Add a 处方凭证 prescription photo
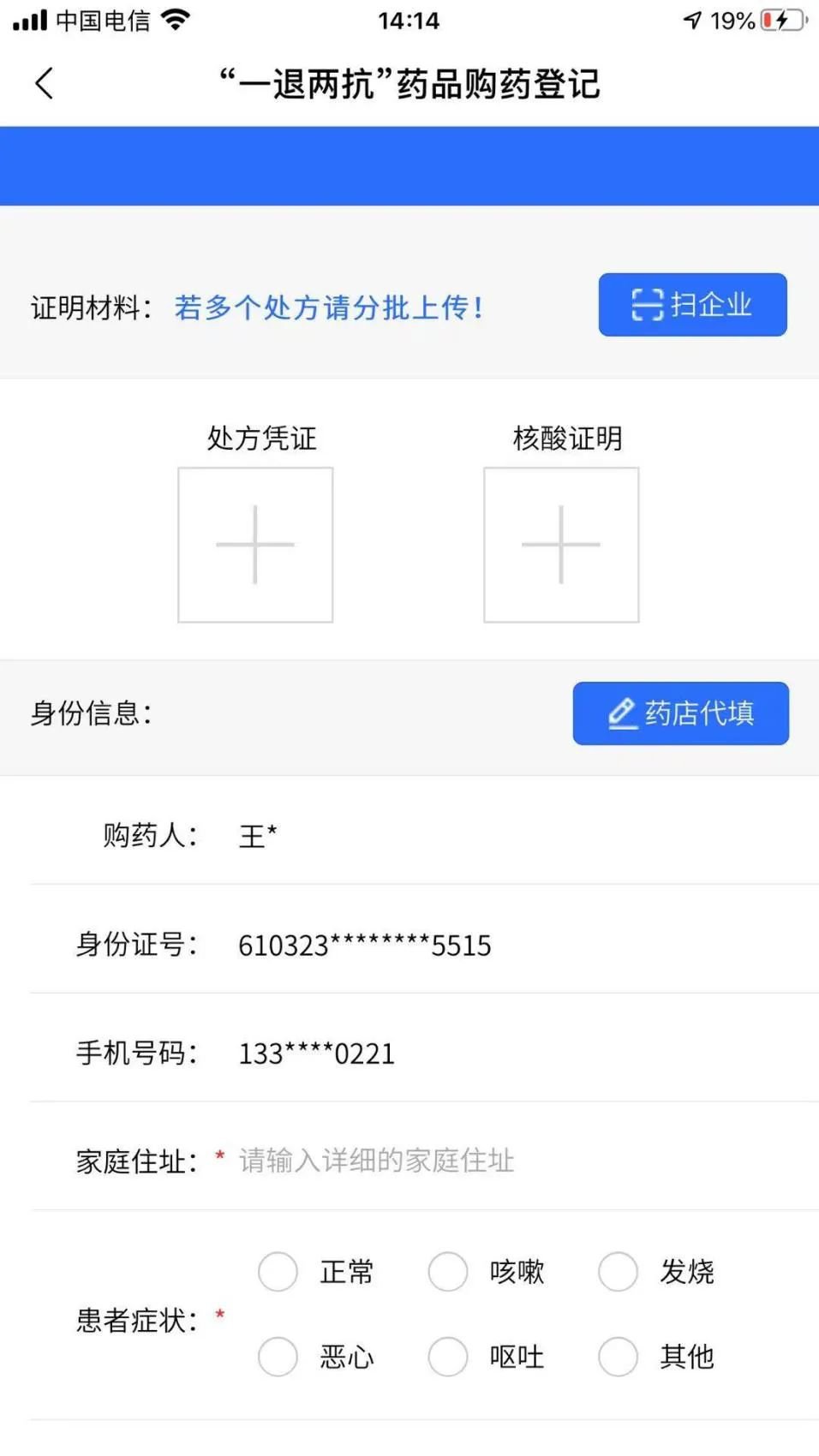 pyautogui.click(x=255, y=545)
